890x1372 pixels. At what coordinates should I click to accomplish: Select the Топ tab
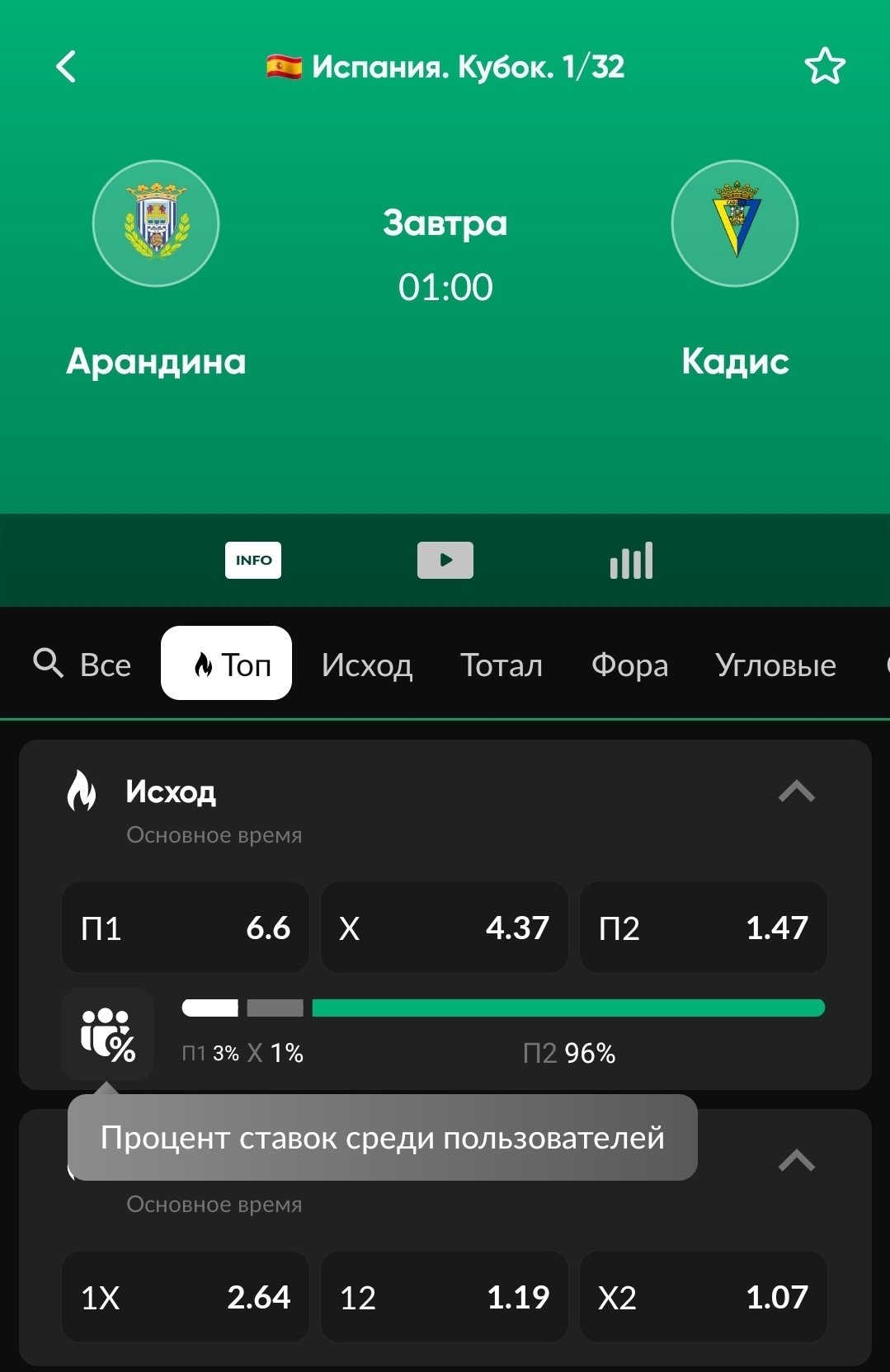(226, 663)
